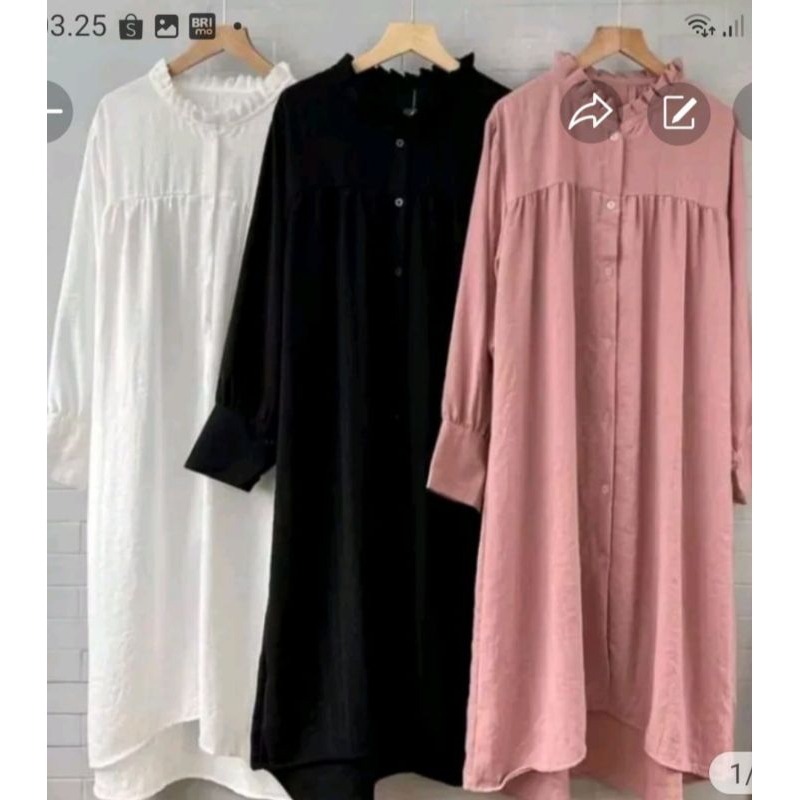
Task: Edit this product listing
Action: pyautogui.click(x=678, y=113)
